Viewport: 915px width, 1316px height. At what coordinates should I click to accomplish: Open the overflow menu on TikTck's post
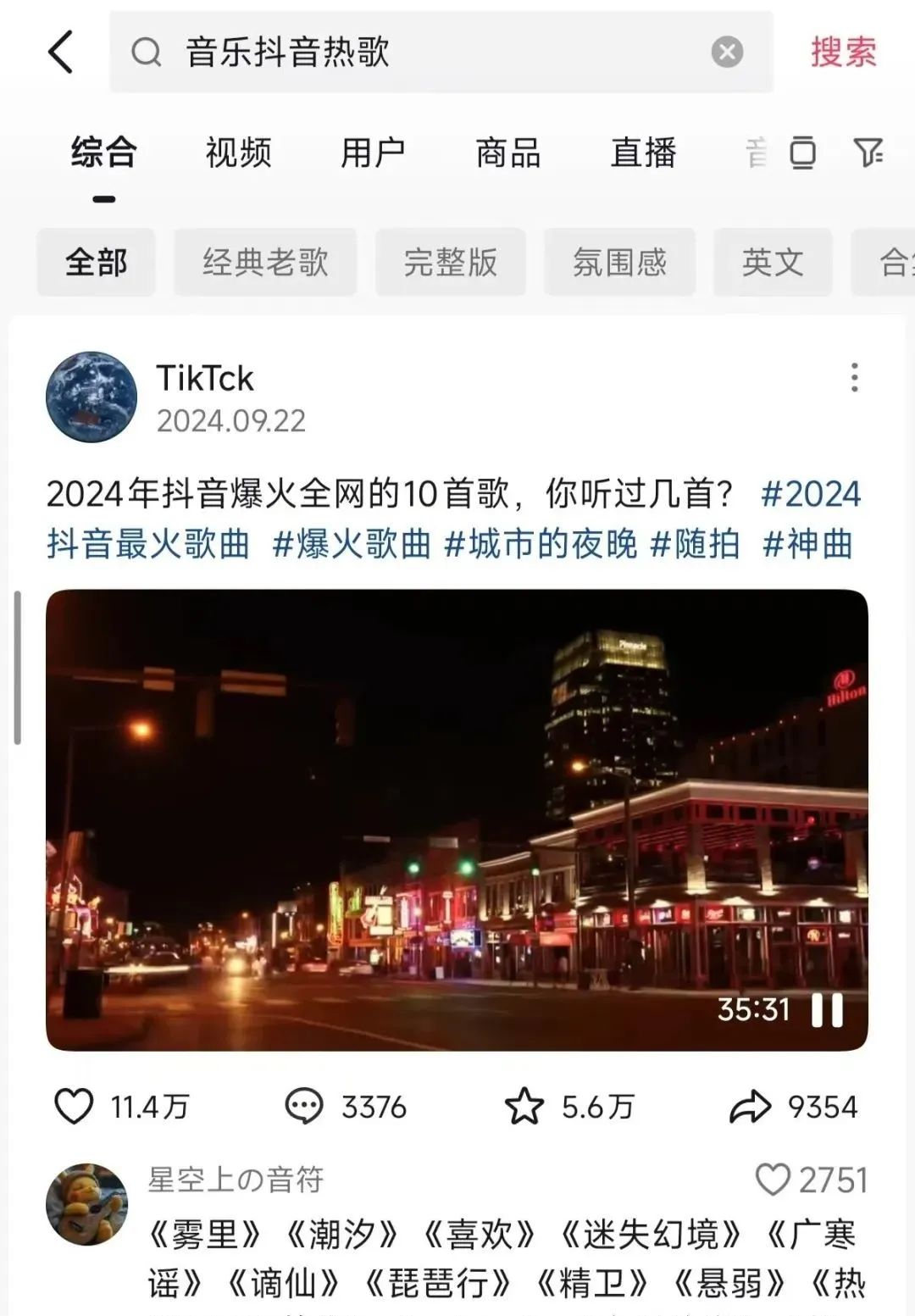click(x=854, y=378)
